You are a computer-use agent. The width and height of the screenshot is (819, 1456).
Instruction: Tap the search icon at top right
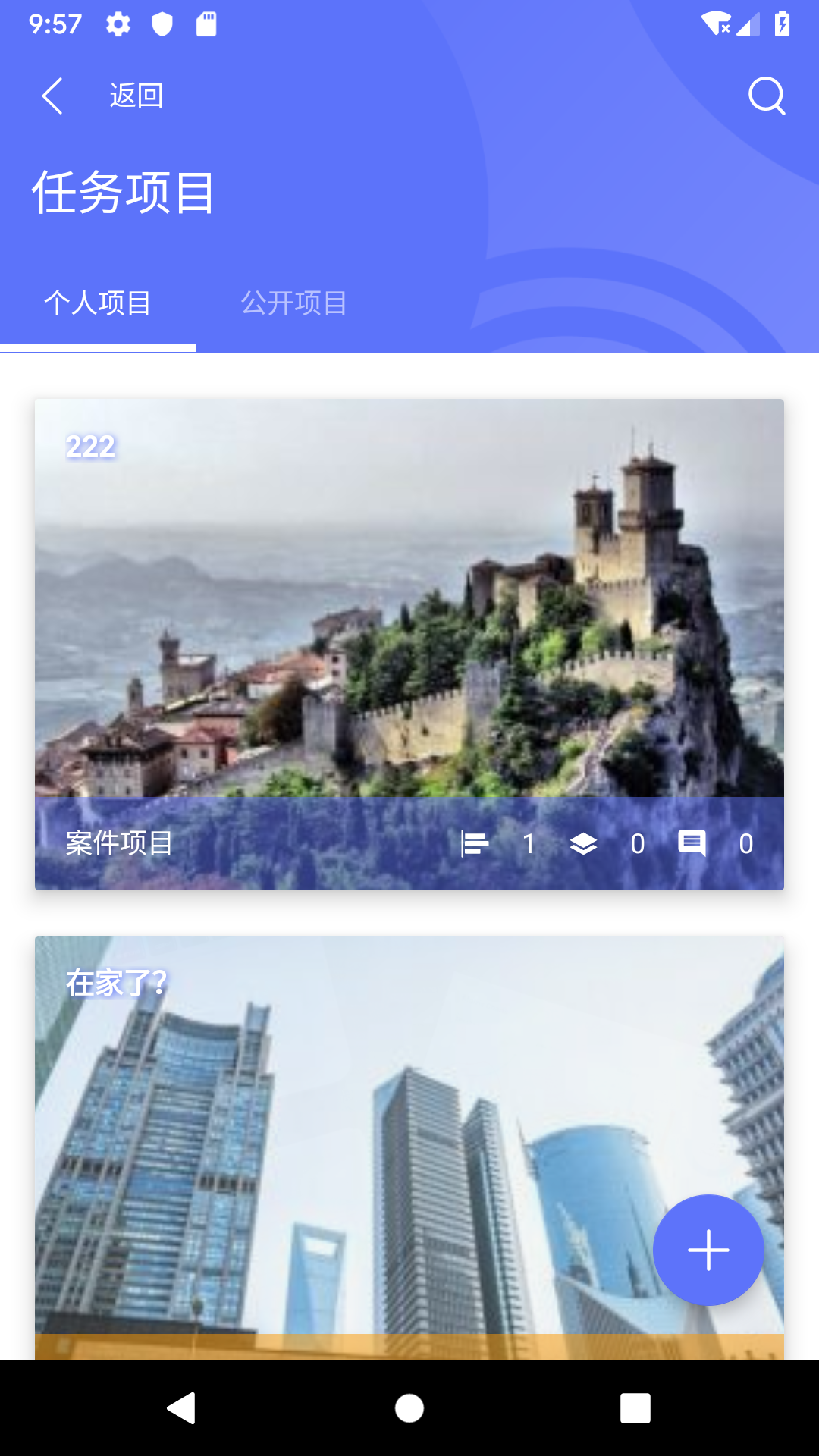pos(767,95)
